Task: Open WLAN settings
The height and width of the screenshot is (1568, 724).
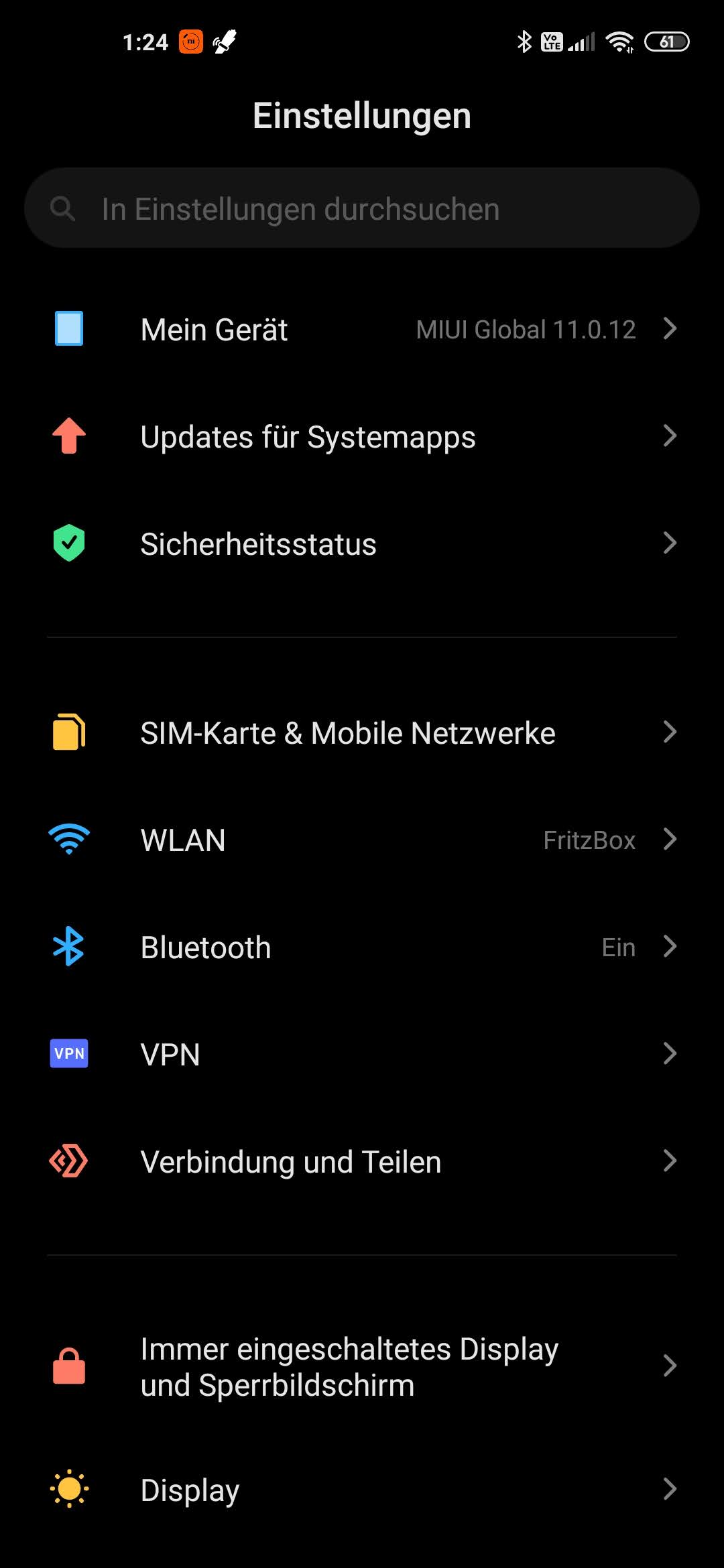Action: [x=362, y=840]
